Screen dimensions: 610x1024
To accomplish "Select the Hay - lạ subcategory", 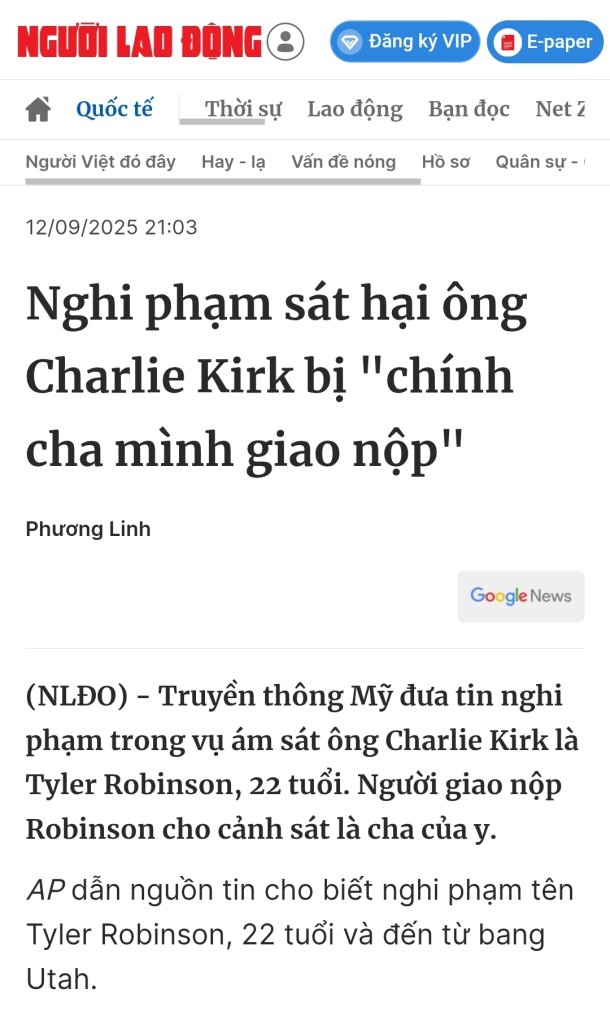I will [x=233, y=162].
